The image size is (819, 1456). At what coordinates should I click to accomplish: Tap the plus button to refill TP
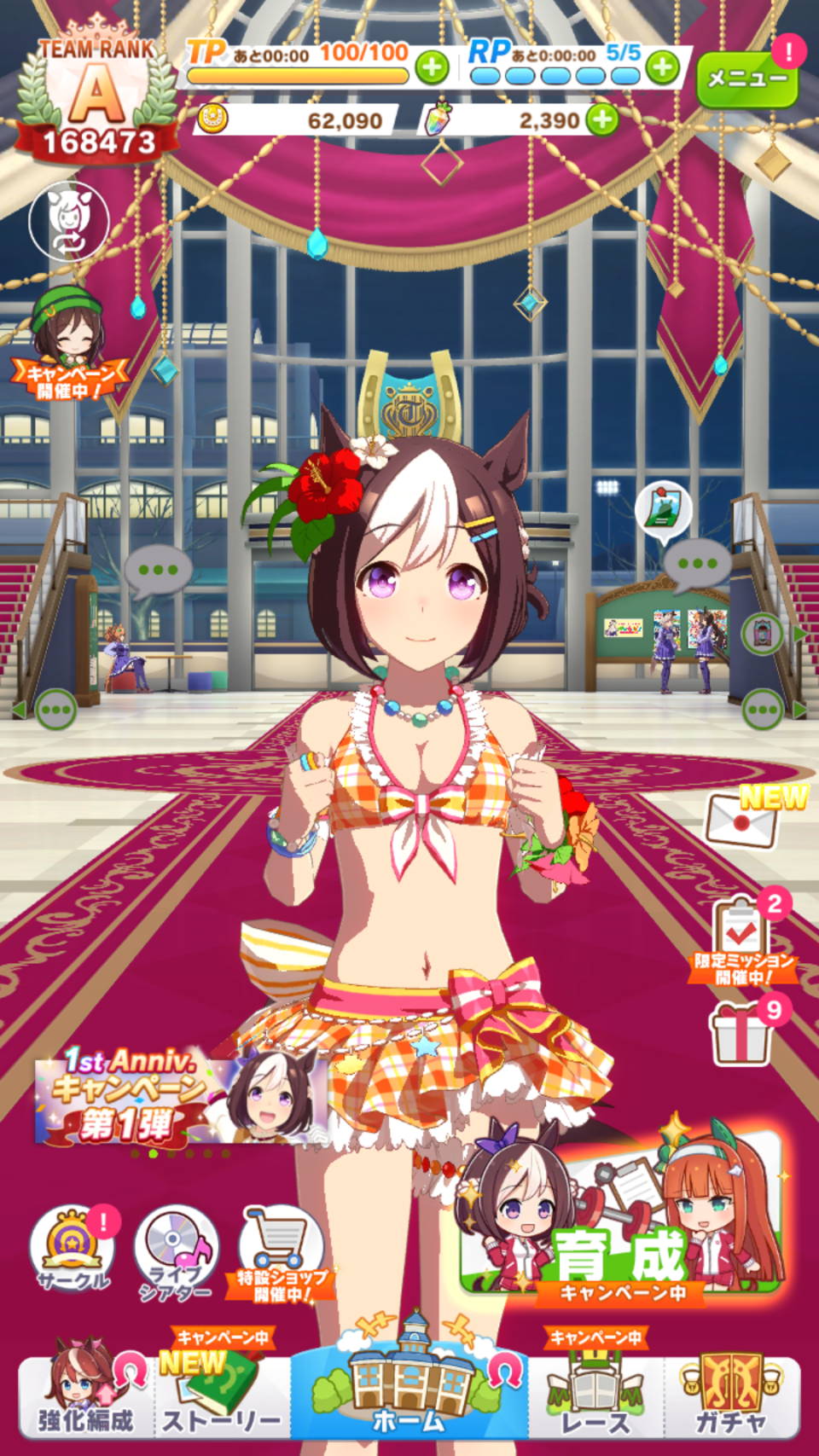(433, 66)
